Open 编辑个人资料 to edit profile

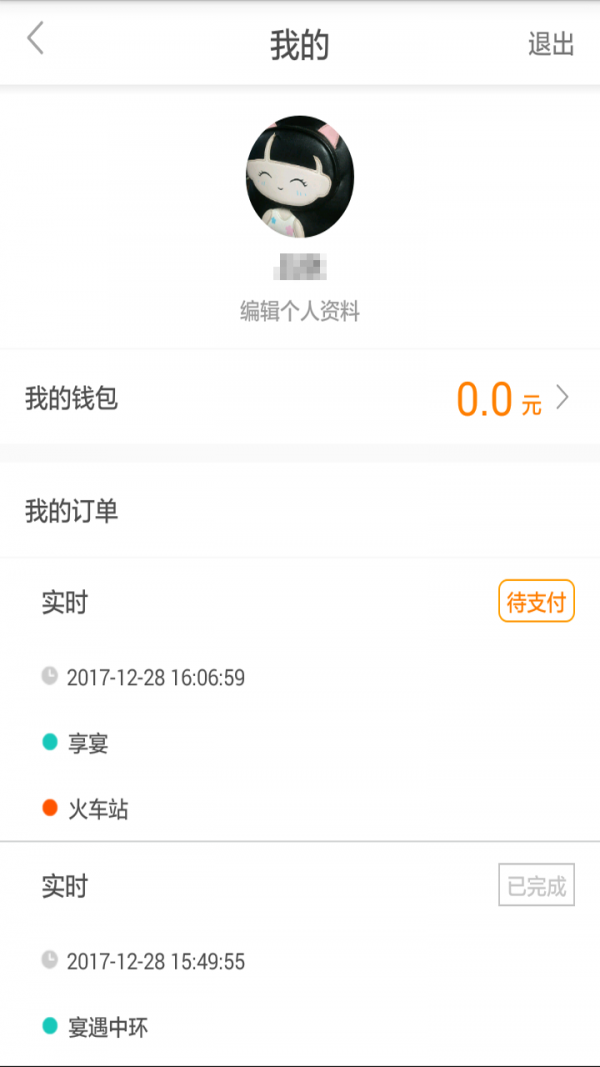pyautogui.click(x=299, y=312)
